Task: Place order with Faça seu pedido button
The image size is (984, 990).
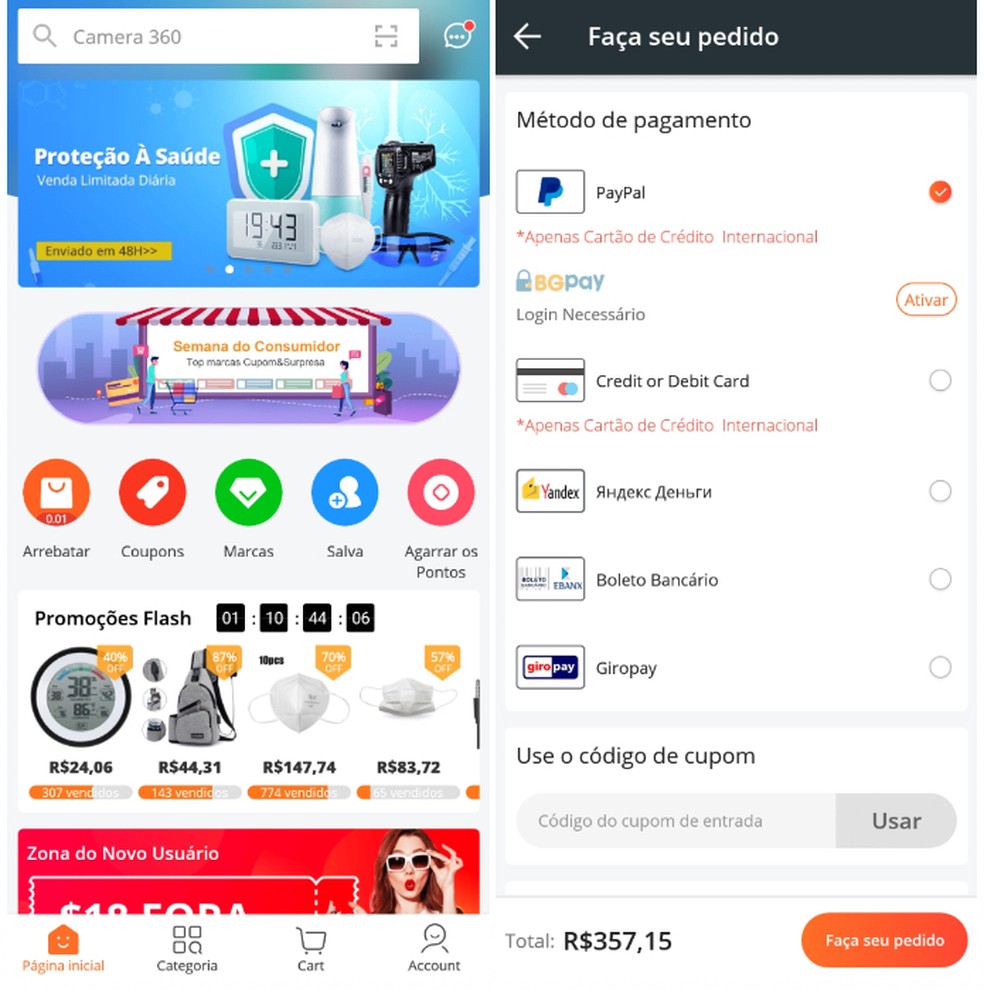Action: click(884, 941)
